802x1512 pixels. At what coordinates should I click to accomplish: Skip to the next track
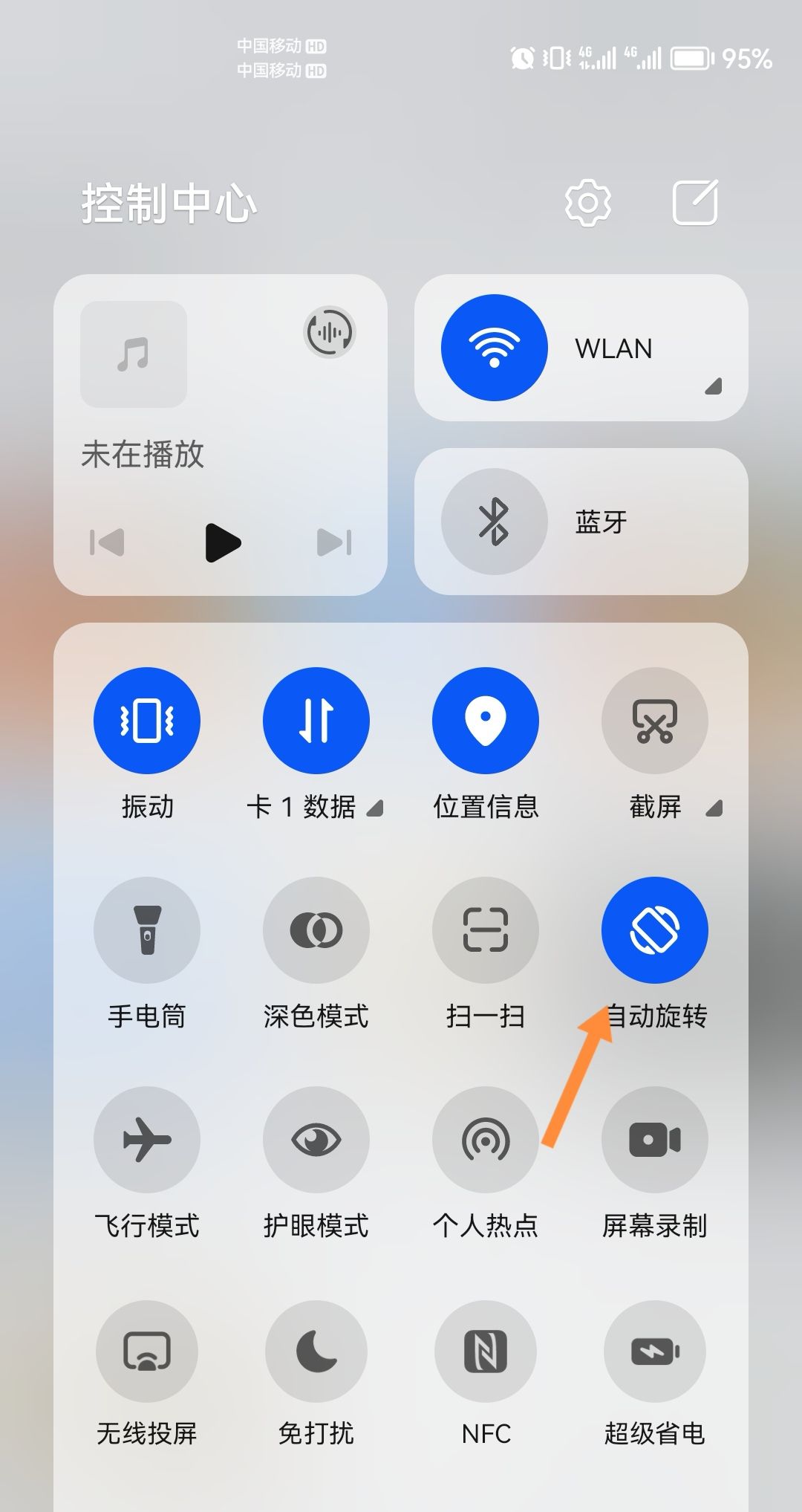334,542
